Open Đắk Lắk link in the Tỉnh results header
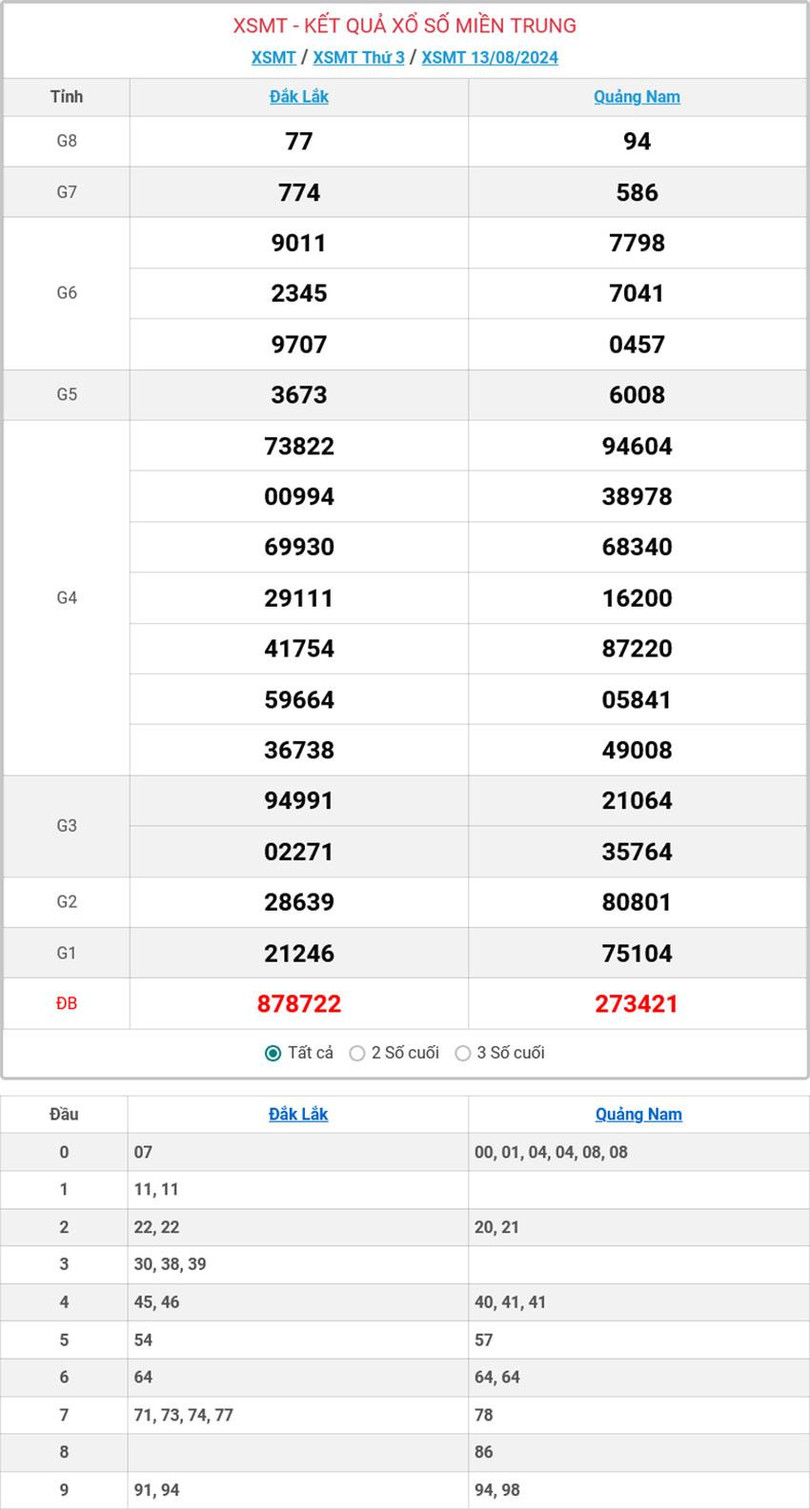Image resolution: width=810 pixels, height=1509 pixels. tap(299, 97)
